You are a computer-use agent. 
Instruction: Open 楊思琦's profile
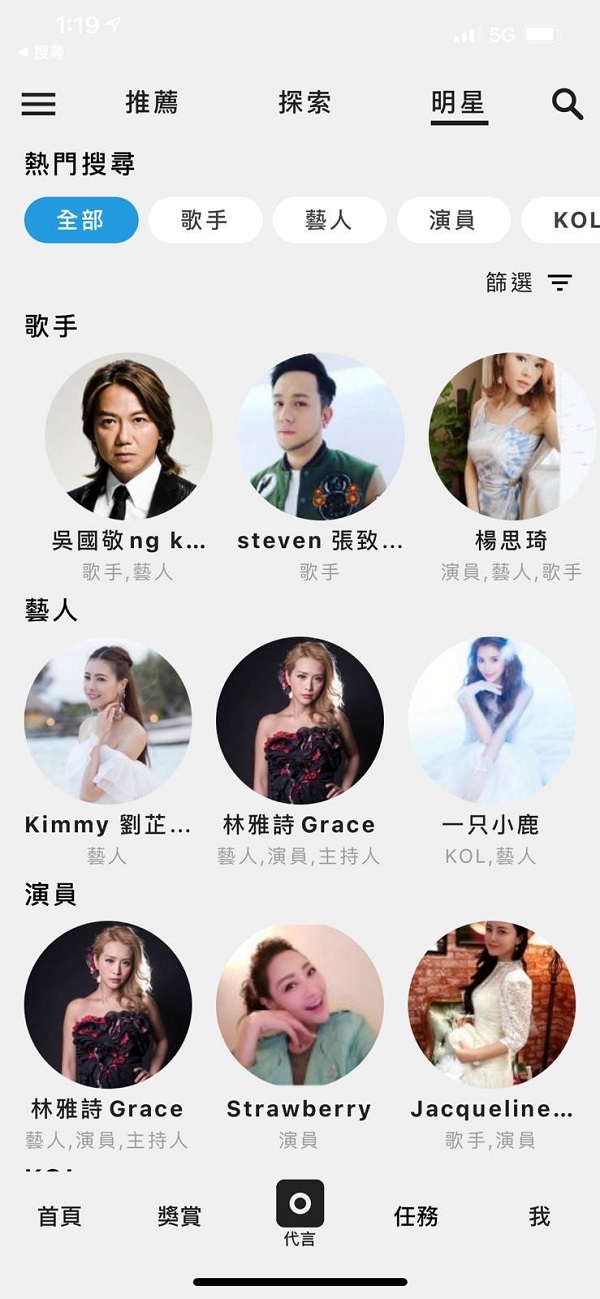coord(511,436)
